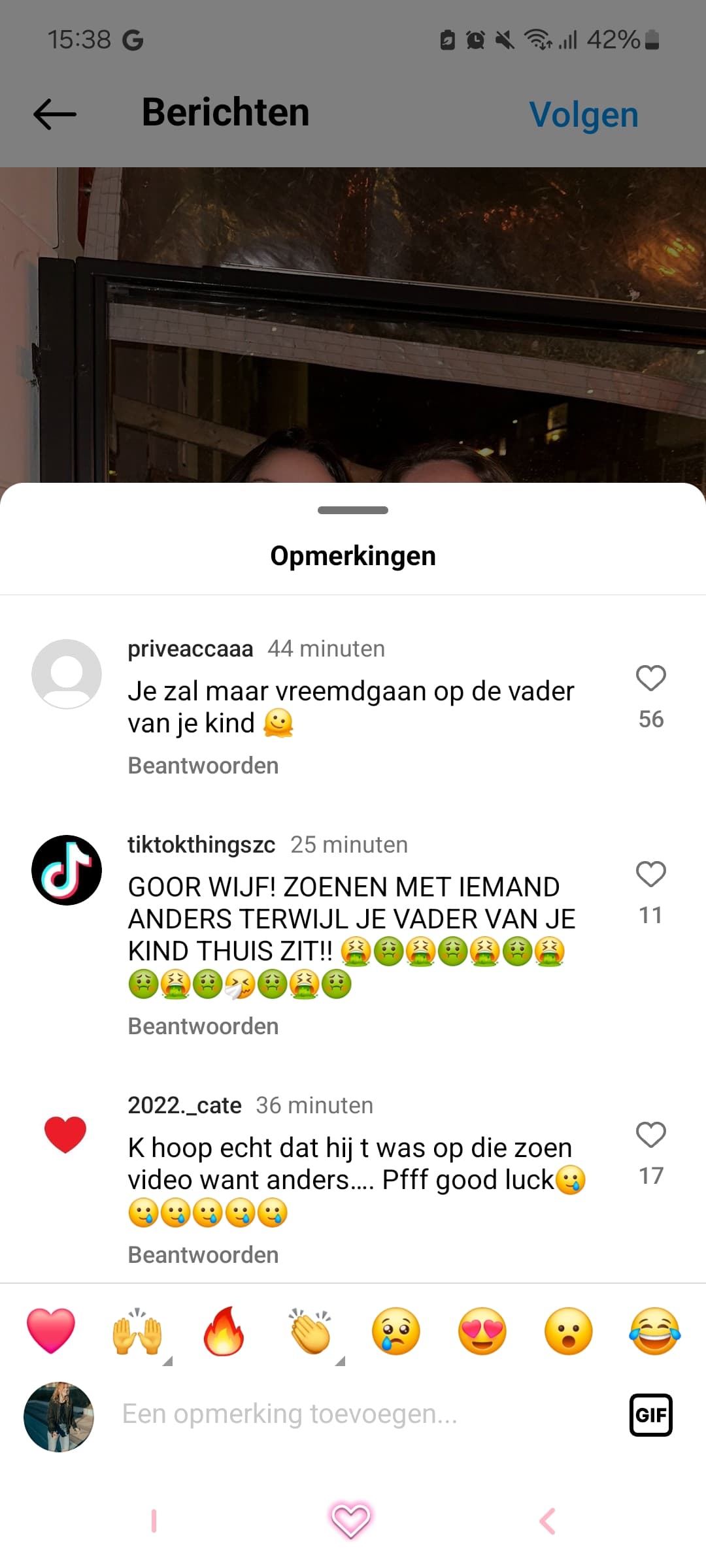The image size is (706, 1568).
Task: Reply to 2022._cate's comment
Action: coord(203,1254)
